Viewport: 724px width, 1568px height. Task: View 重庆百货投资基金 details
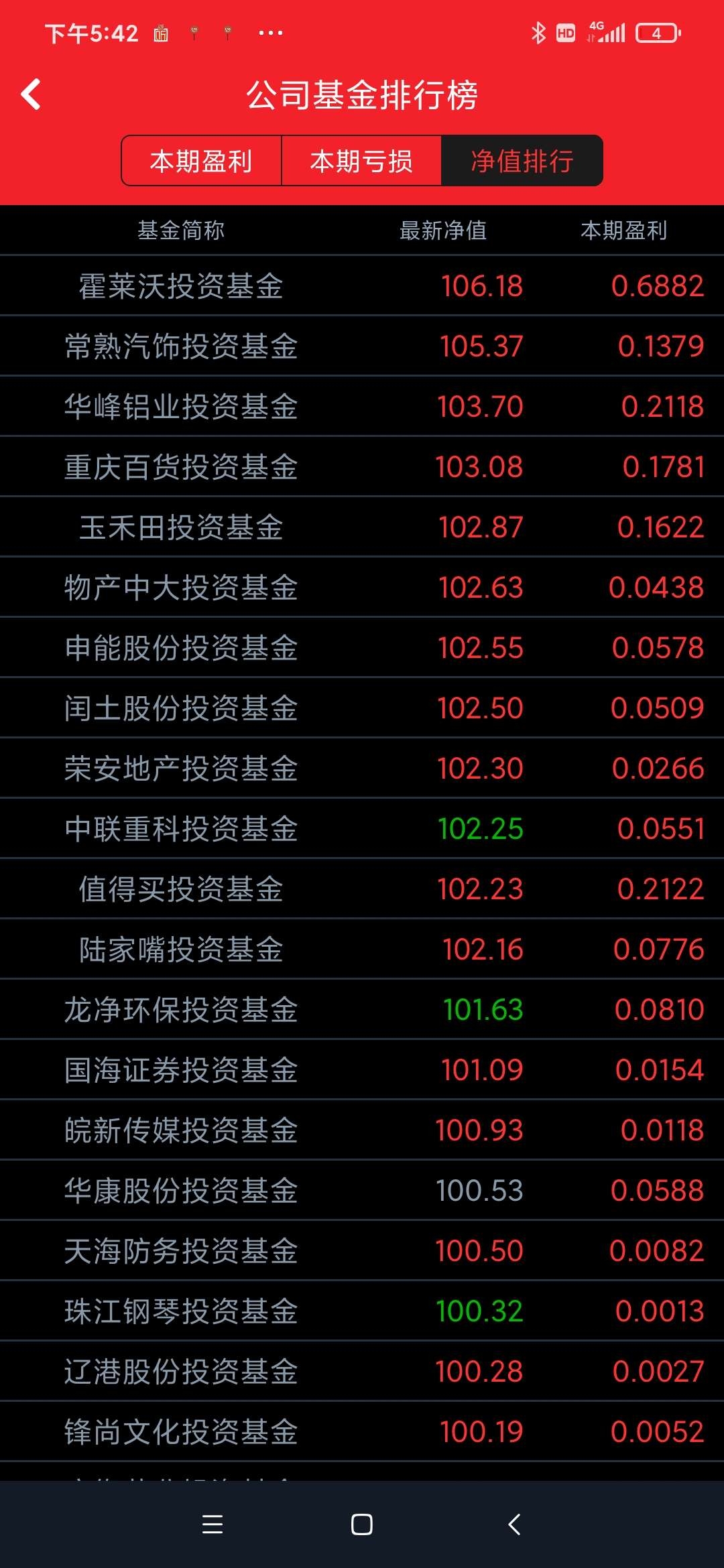(x=362, y=466)
